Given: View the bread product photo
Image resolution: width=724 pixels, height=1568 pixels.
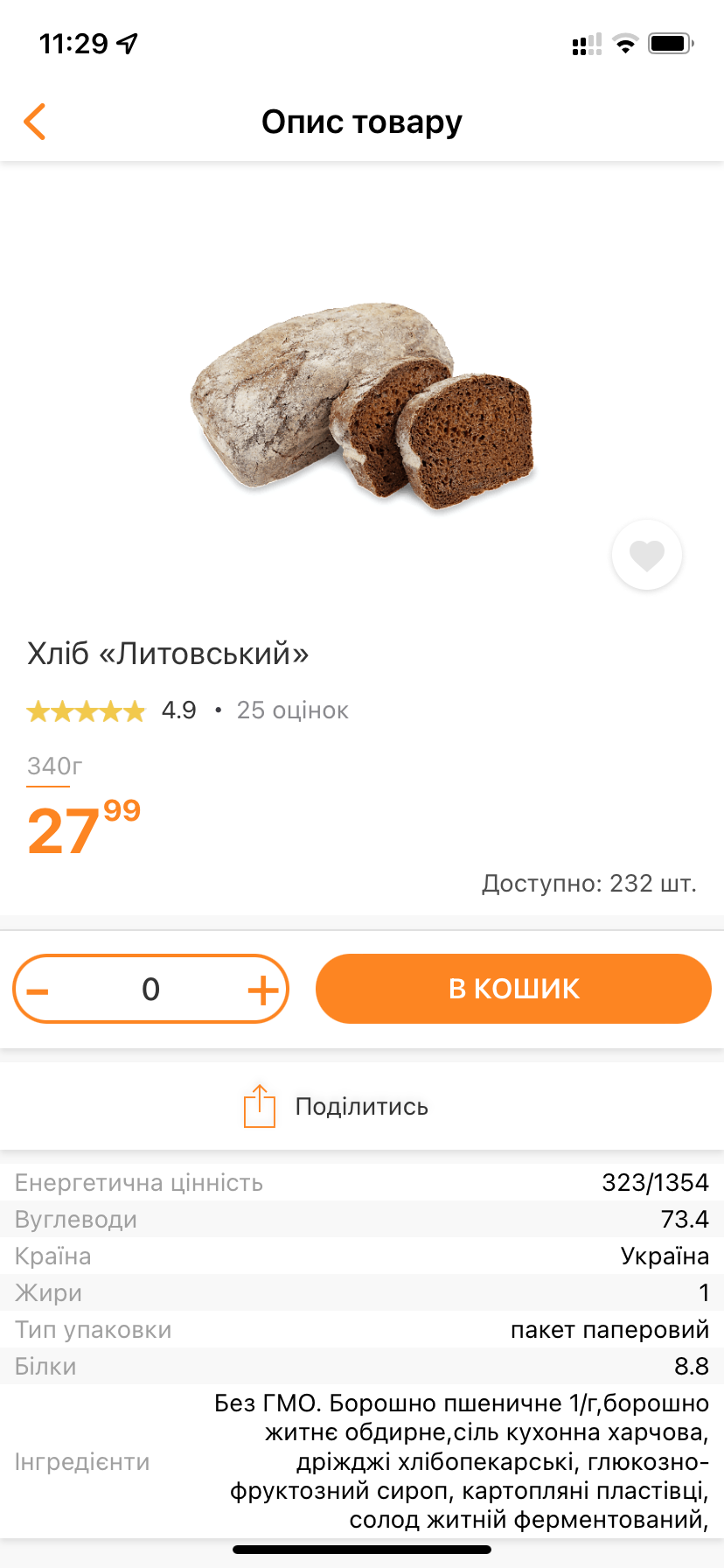Looking at the screenshot, I should [362, 407].
